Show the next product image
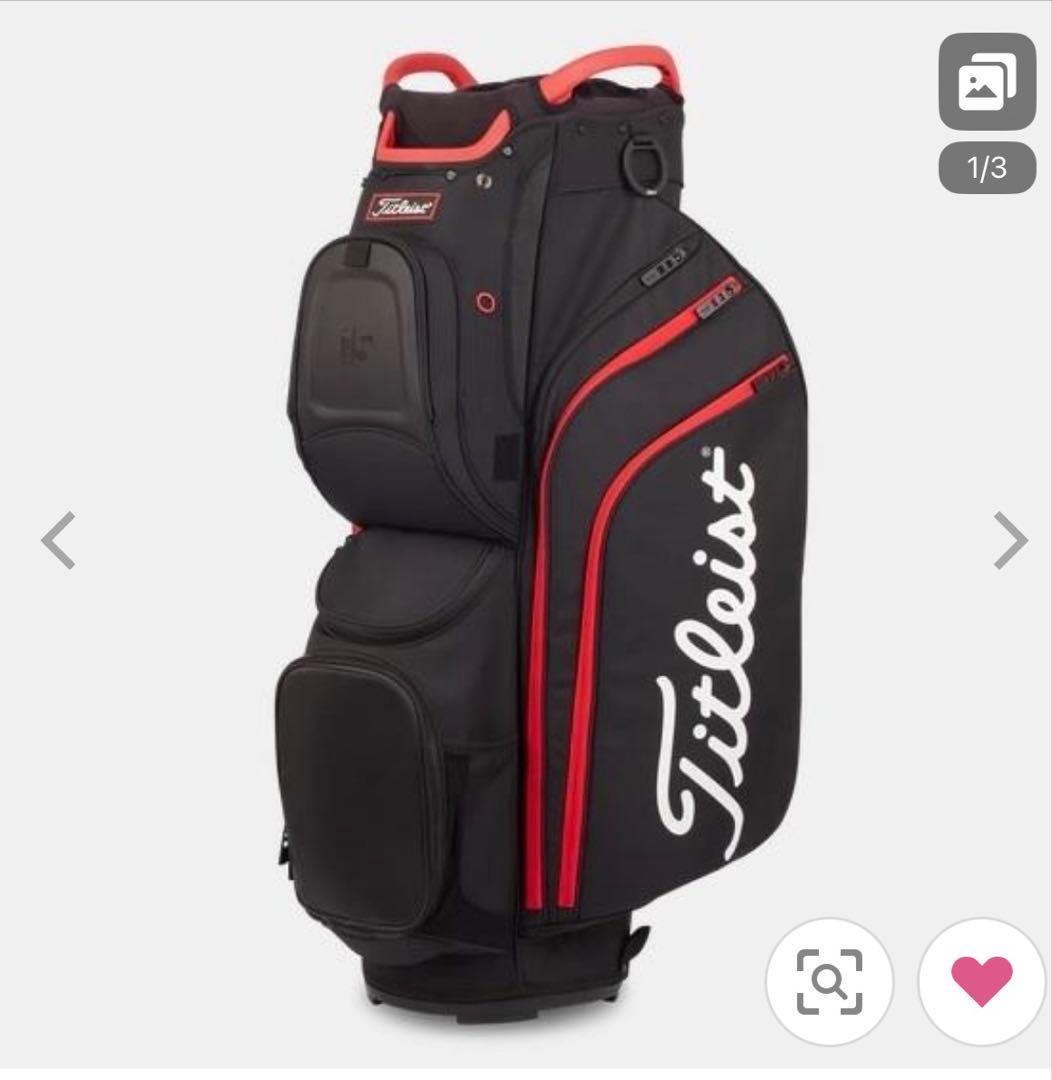 [x=1009, y=540]
